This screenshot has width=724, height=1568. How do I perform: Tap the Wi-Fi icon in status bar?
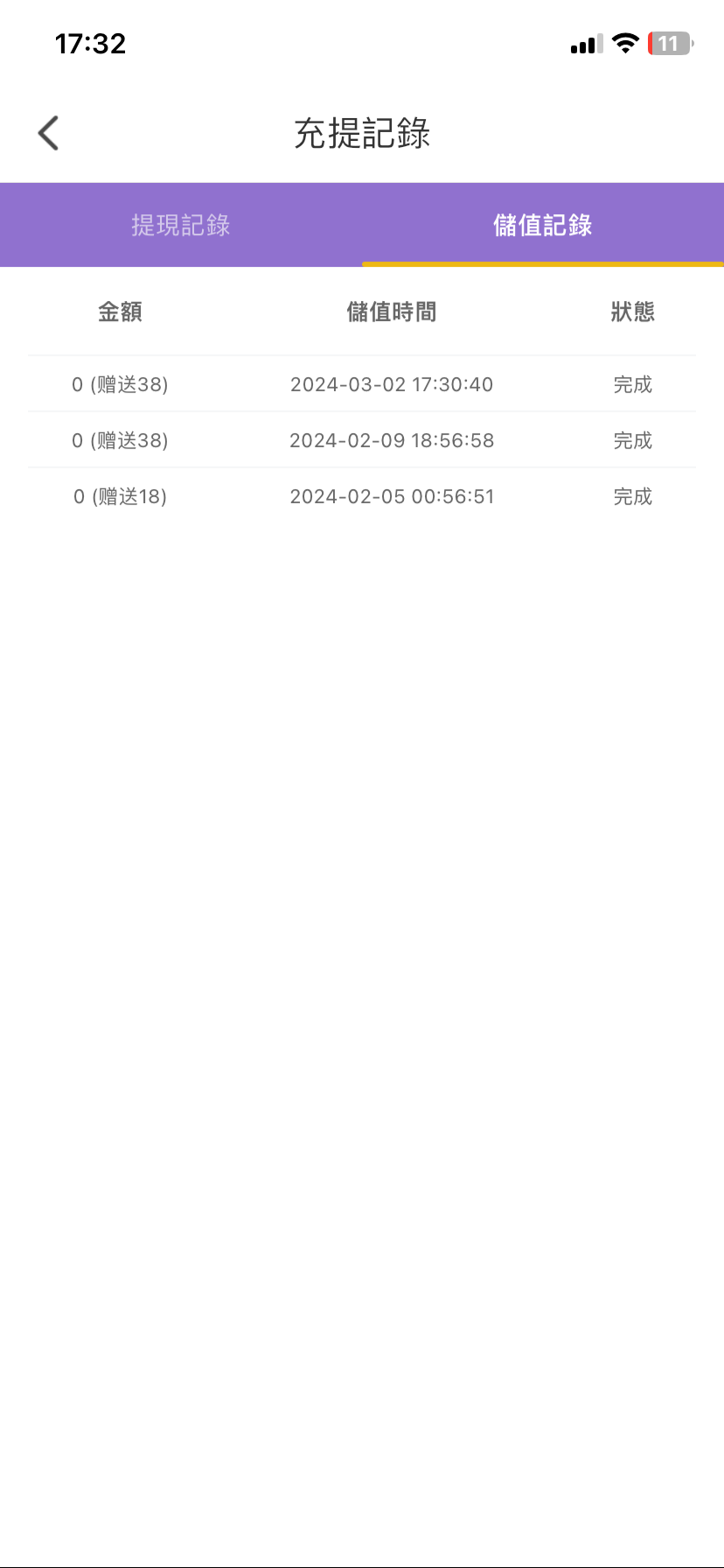tap(624, 43)
